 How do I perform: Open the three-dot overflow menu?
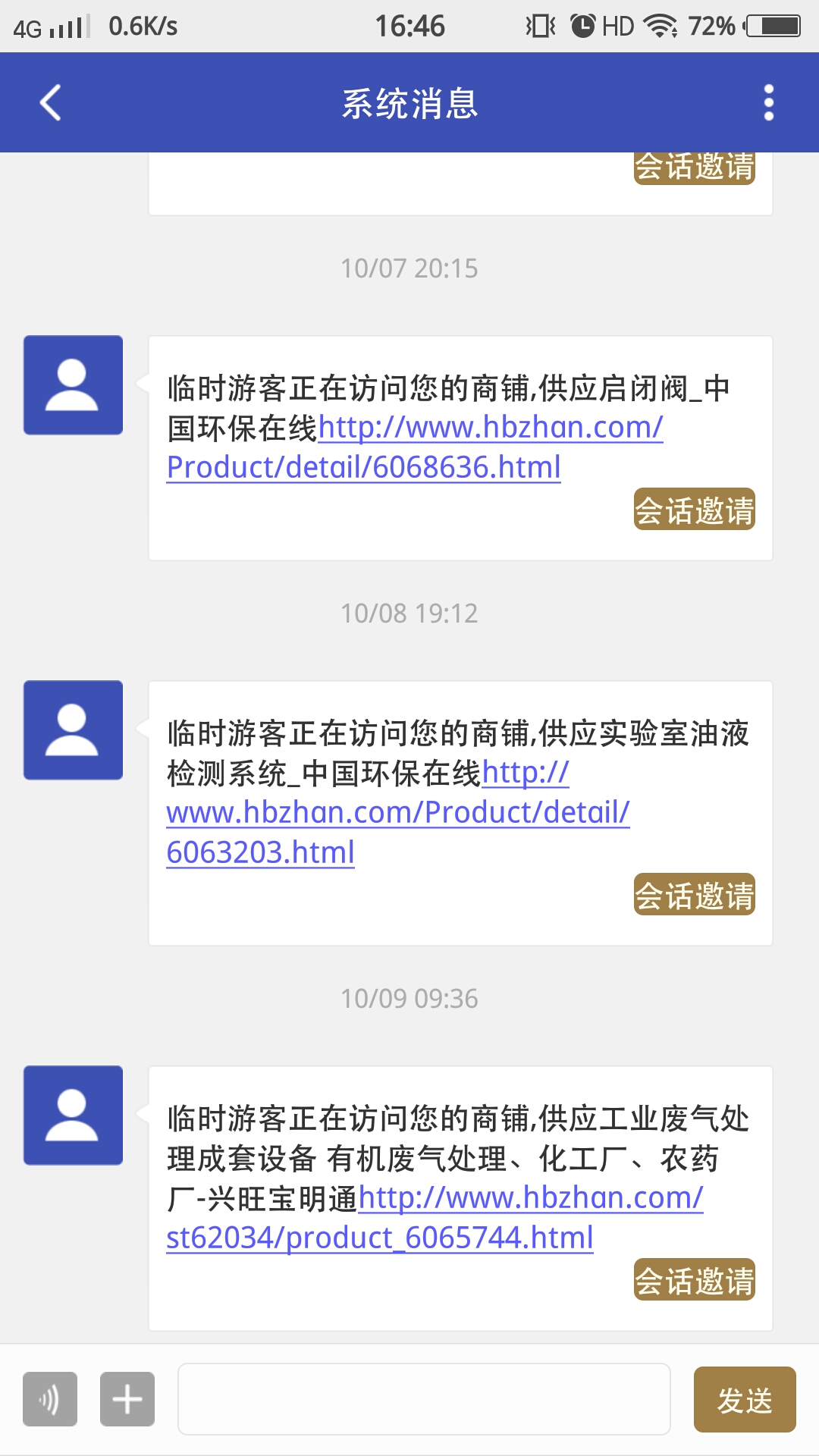coord(768,103)
